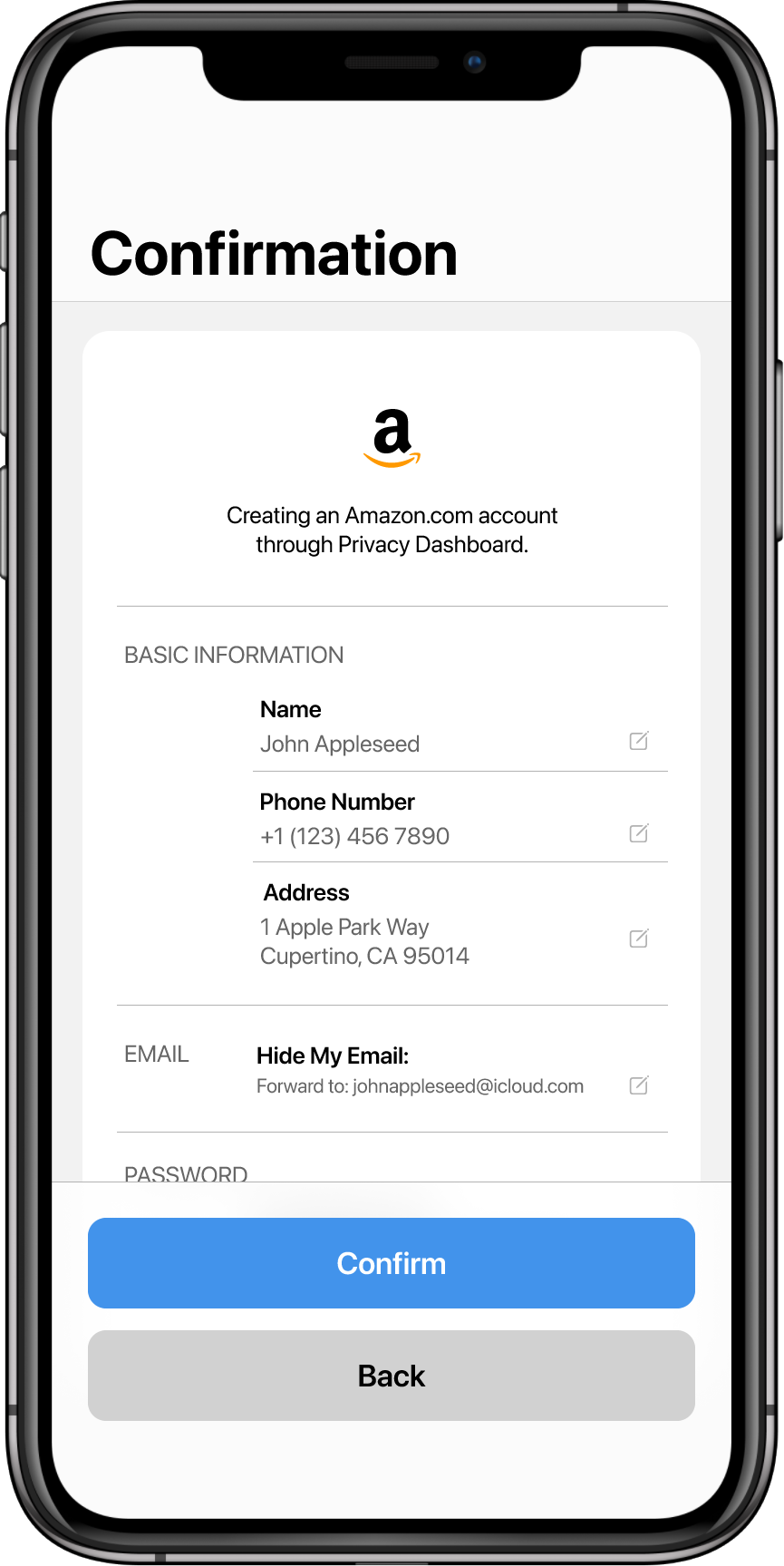The width and height of the screenshot is (784, 1566).
Task: Edit the Phone Number entry
Action: click(639, 833)
